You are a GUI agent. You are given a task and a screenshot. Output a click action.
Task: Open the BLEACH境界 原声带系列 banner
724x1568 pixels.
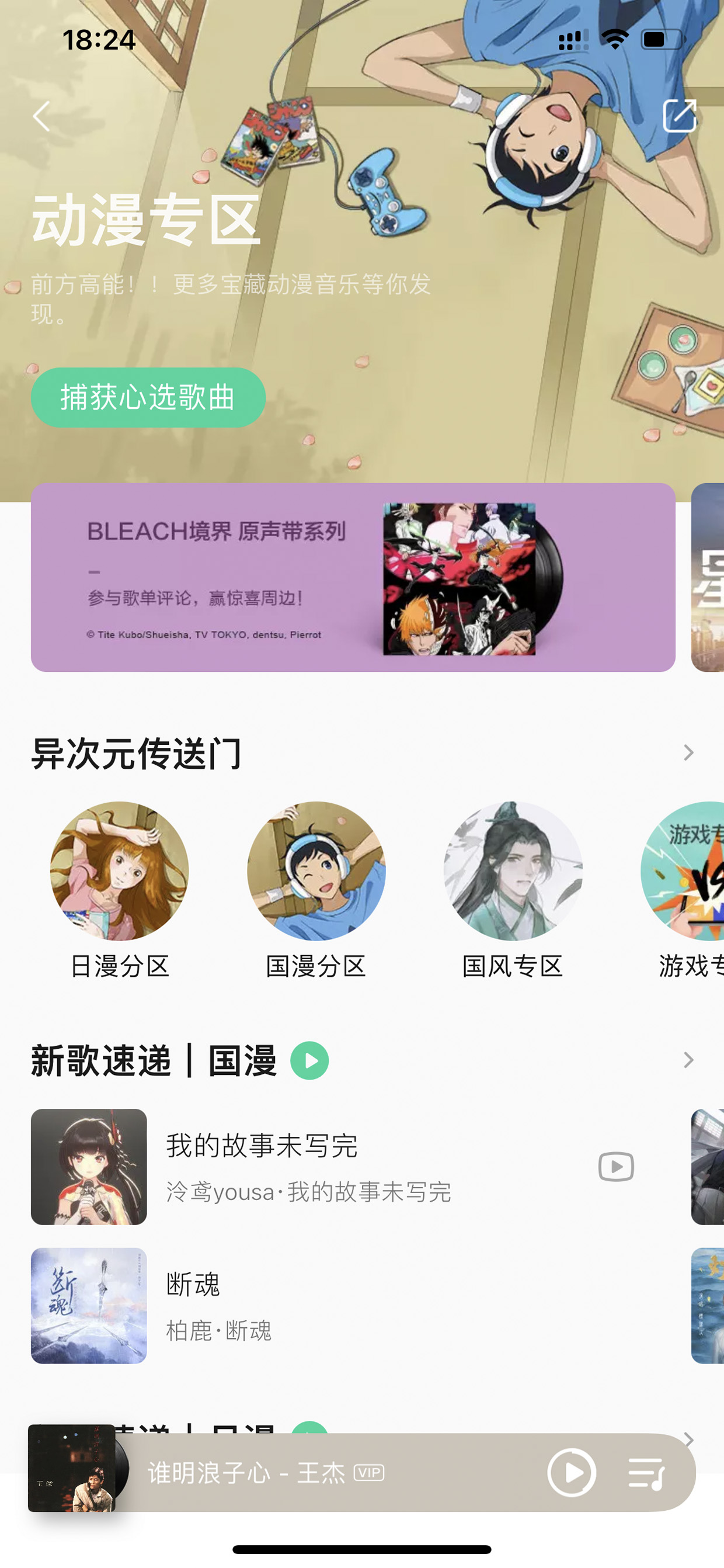click(x=353, y=578)
